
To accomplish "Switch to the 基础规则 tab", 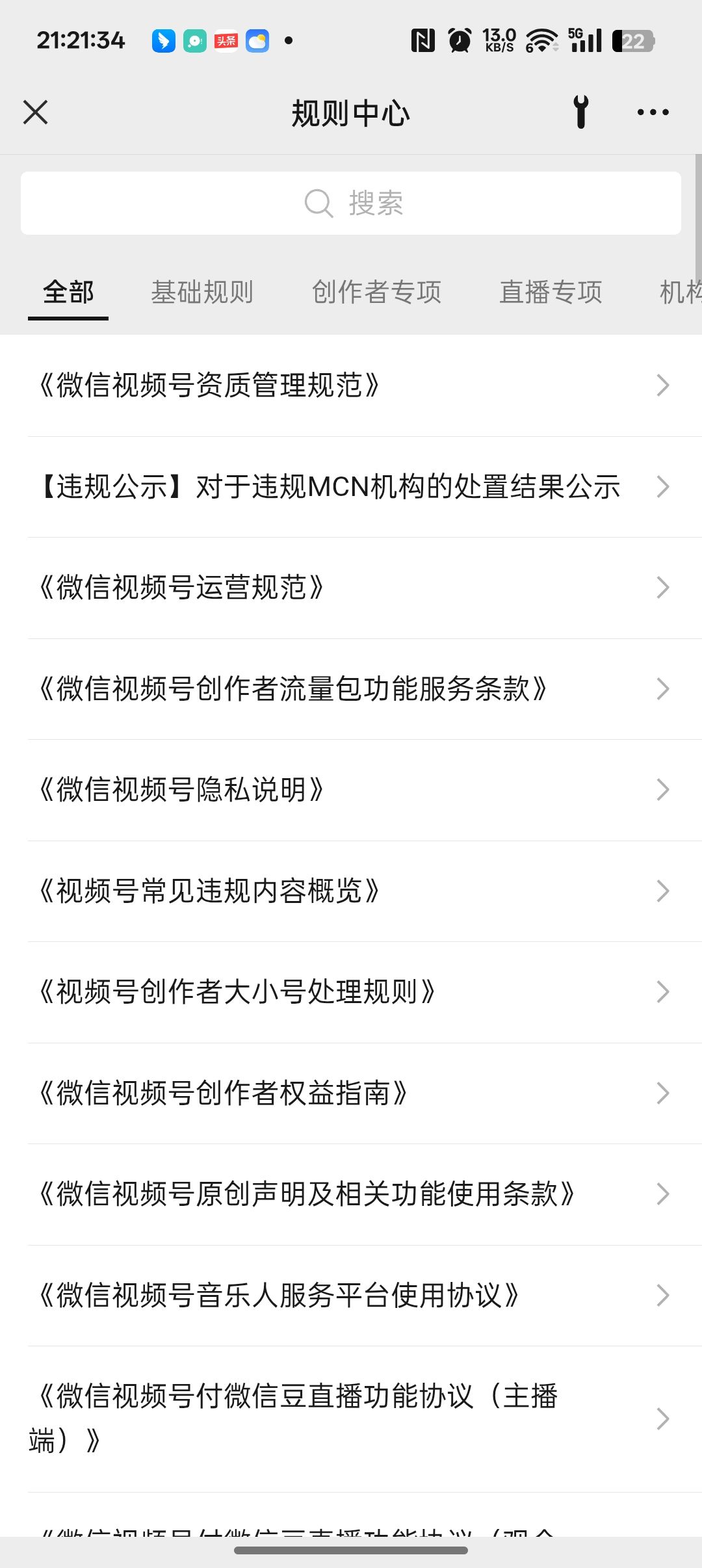I will [202, 292].
